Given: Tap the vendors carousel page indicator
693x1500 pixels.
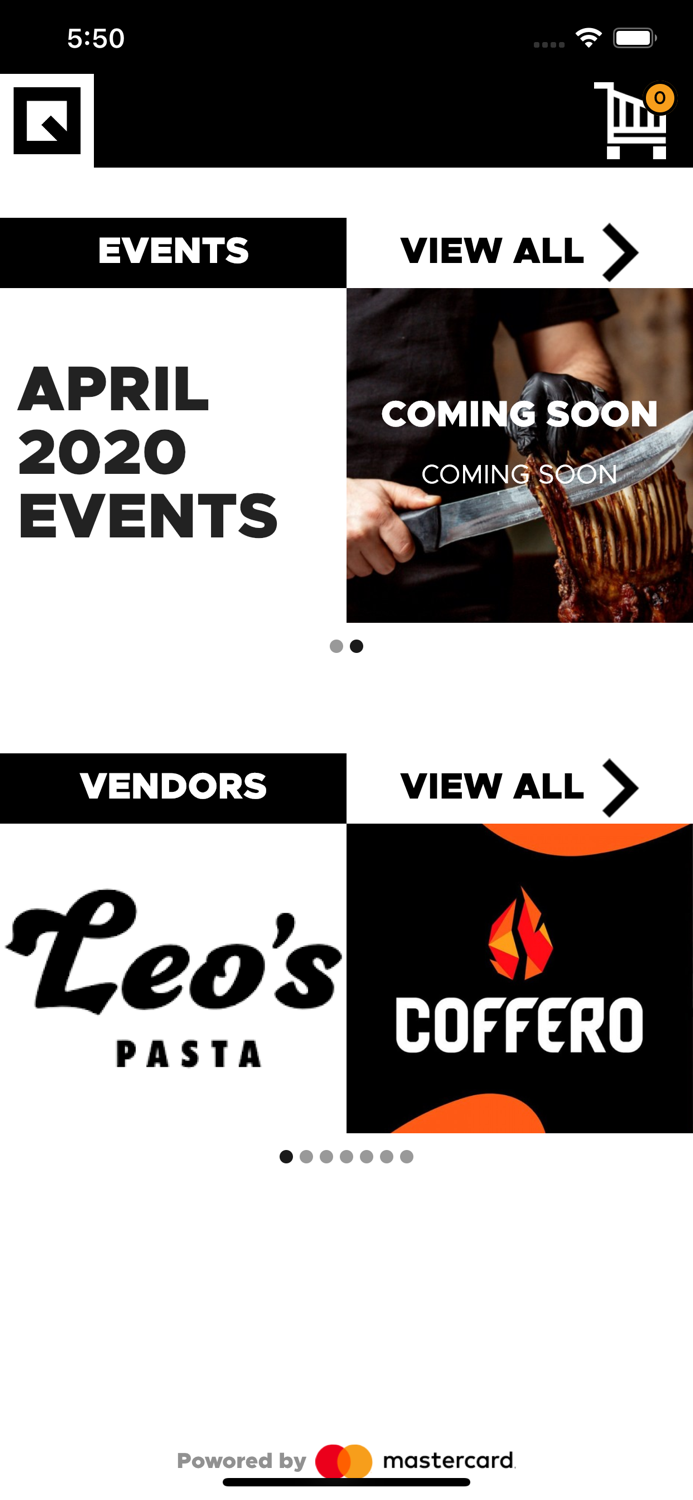Looking at the screenshot, I should pyautogui.click(x=346, y=1157).
